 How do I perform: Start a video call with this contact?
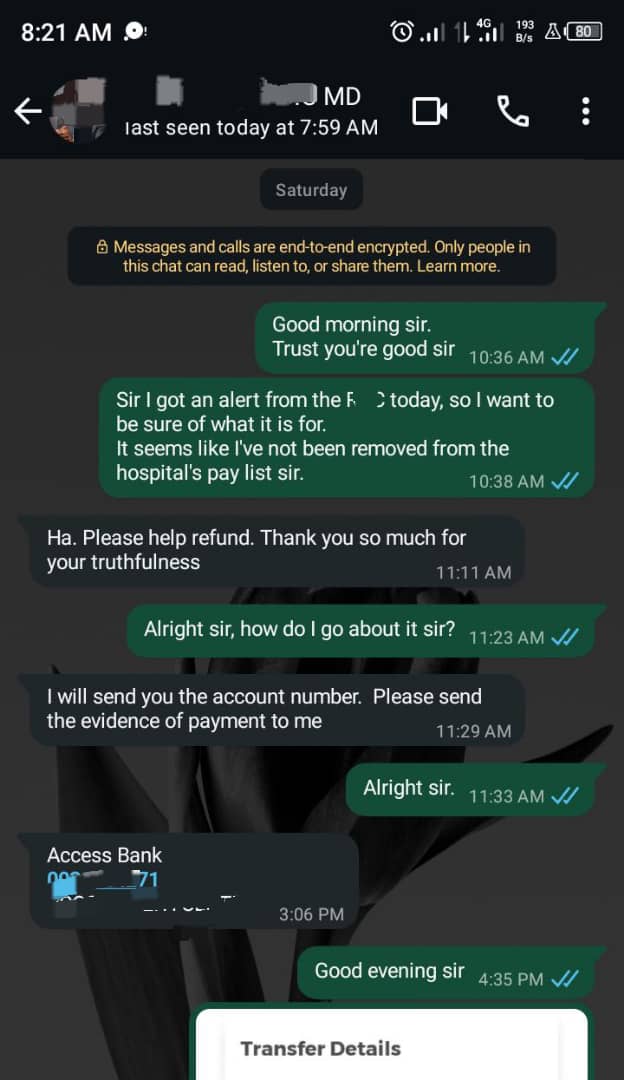click(430, 111)
